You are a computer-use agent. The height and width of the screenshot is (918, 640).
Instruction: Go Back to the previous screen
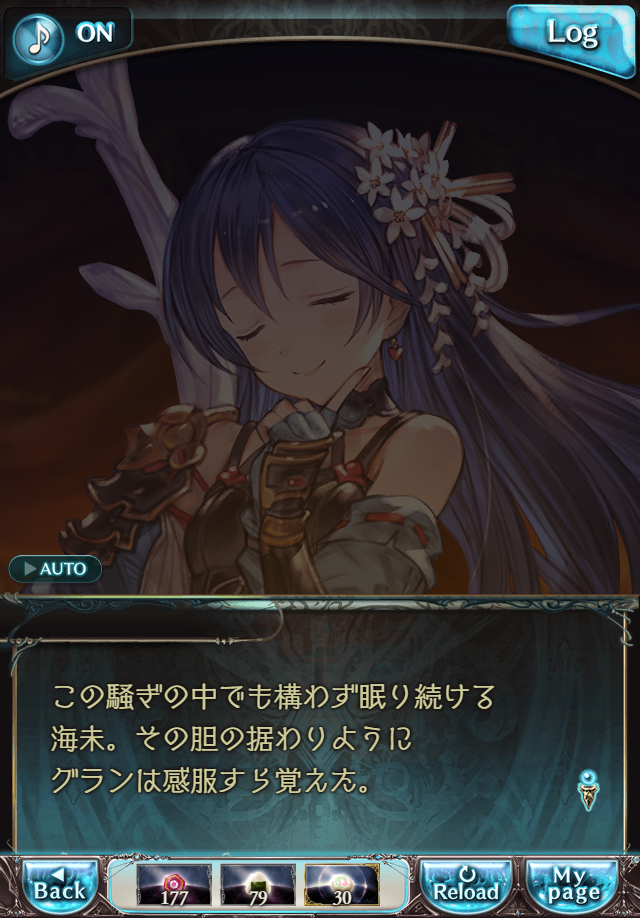(58, 884)
